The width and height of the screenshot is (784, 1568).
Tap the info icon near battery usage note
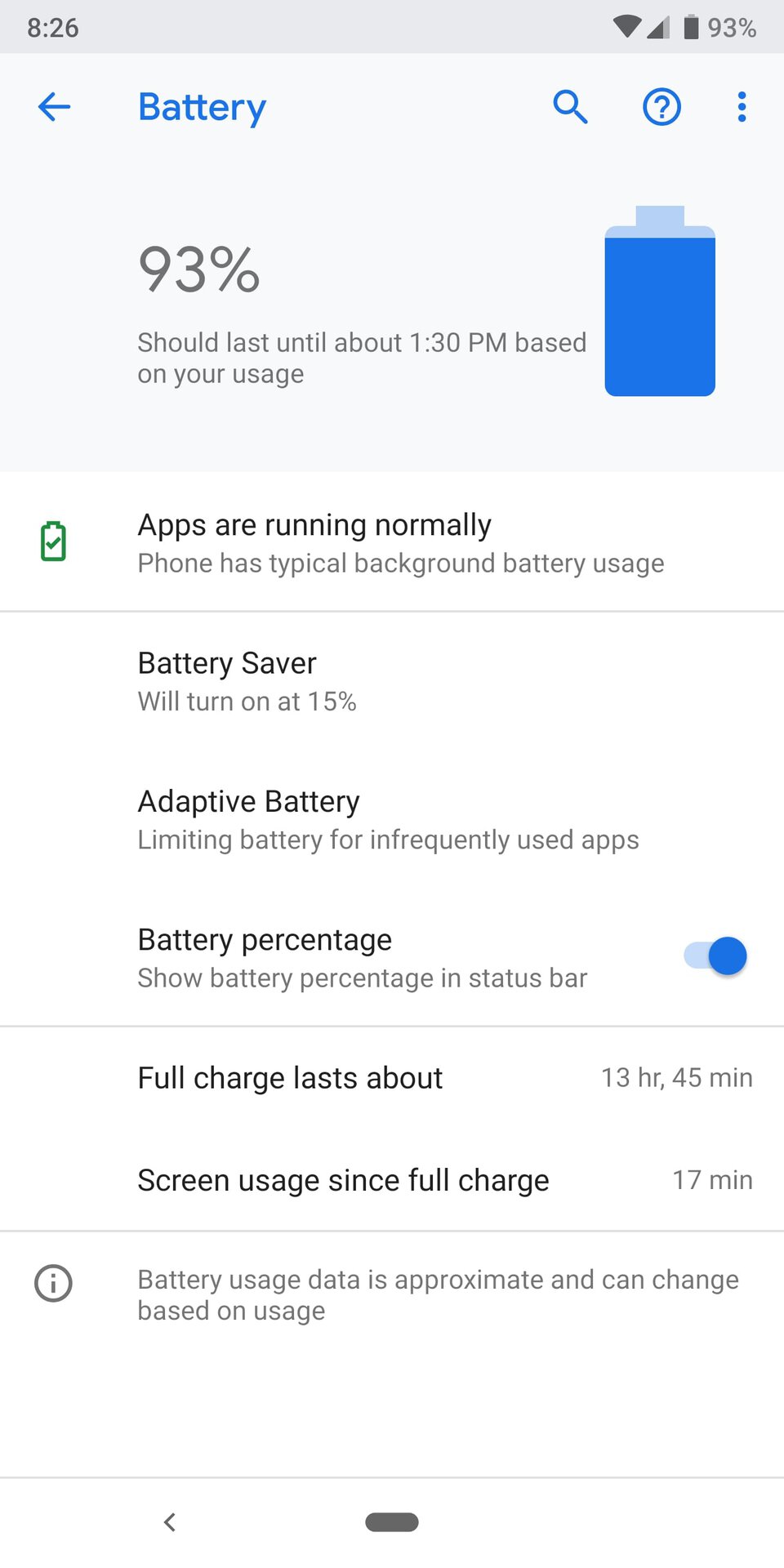52,1284
